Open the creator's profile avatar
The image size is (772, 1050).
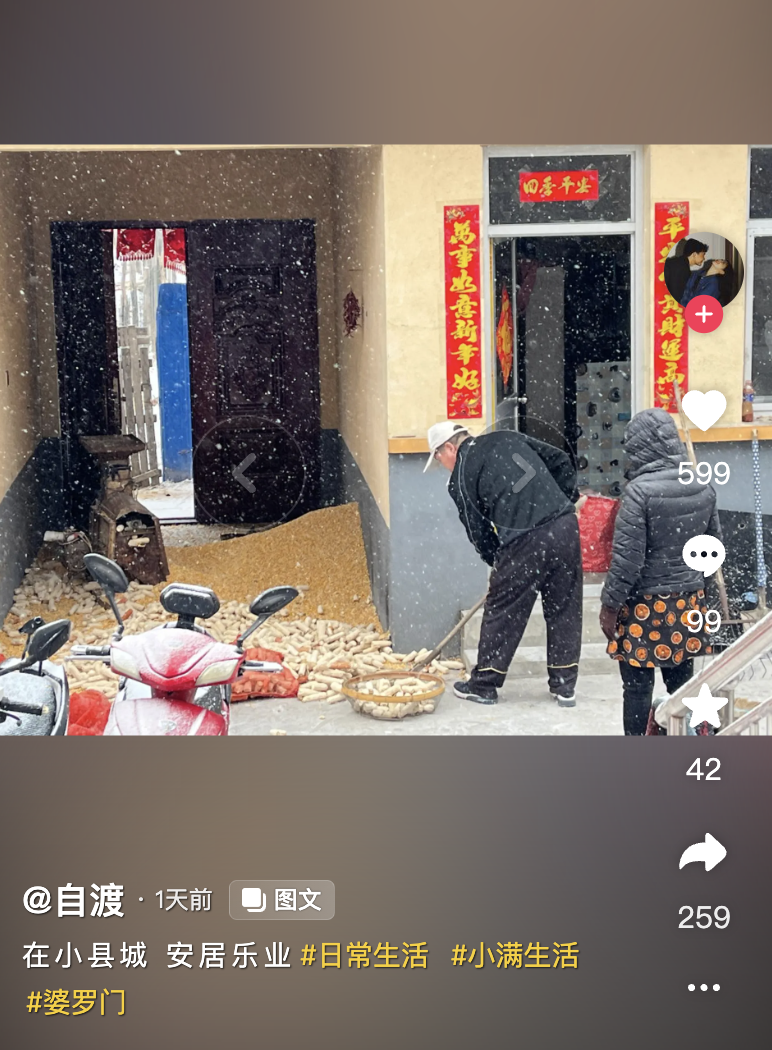click(704, 269)
